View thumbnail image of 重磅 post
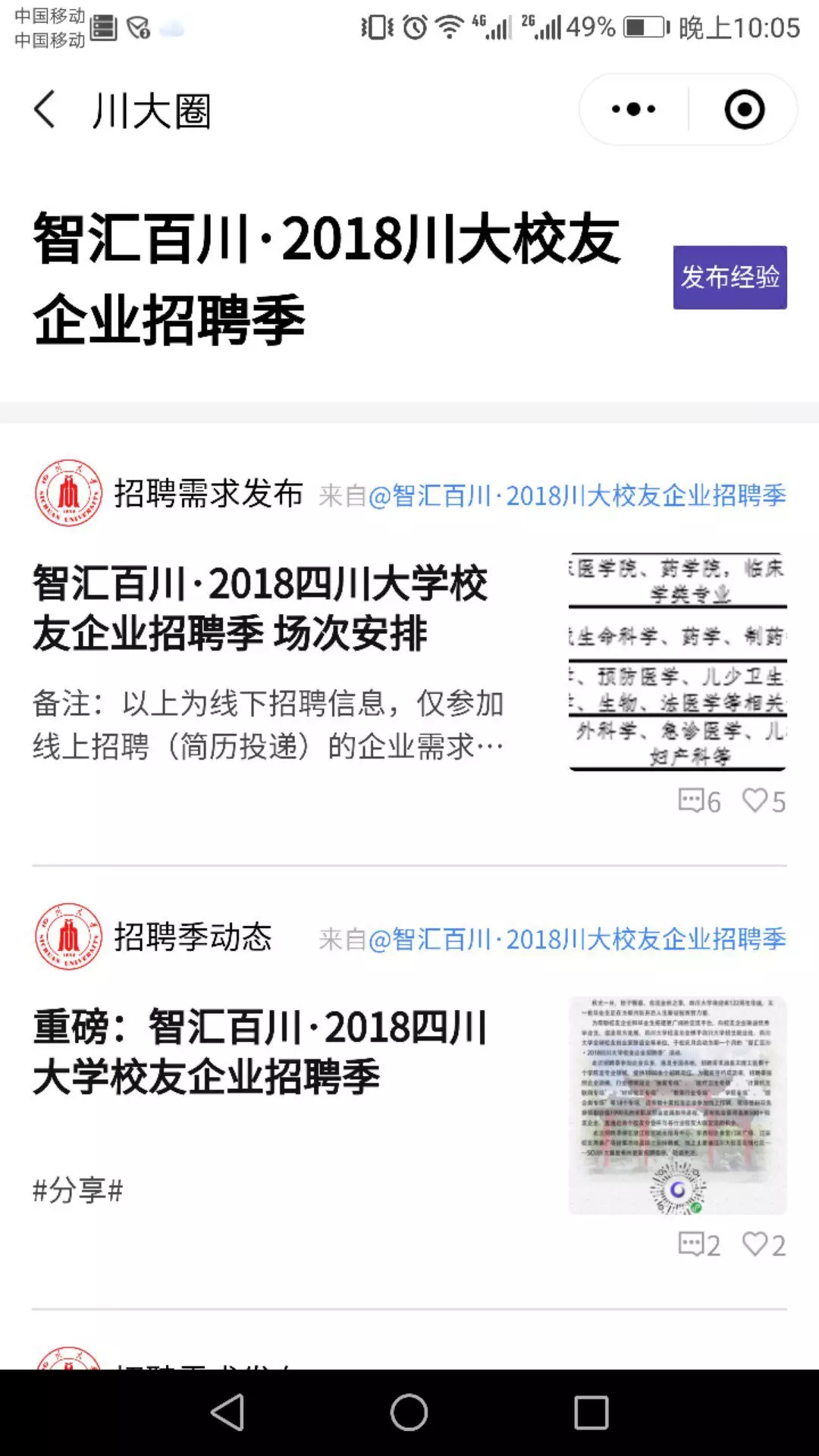This screenshot has height=1456, width=819. tap(677, 1106)
